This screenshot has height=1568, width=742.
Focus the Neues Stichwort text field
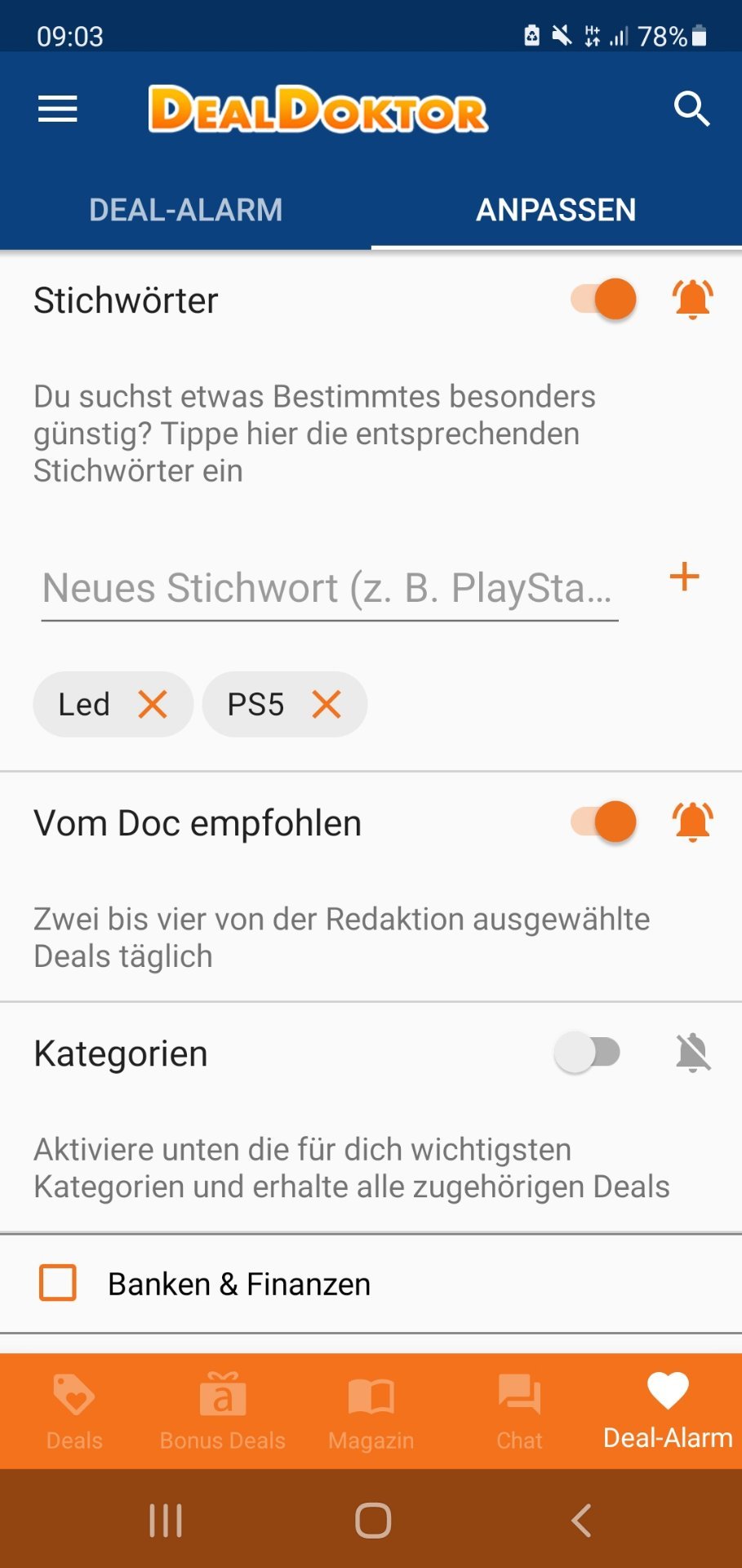330,589
